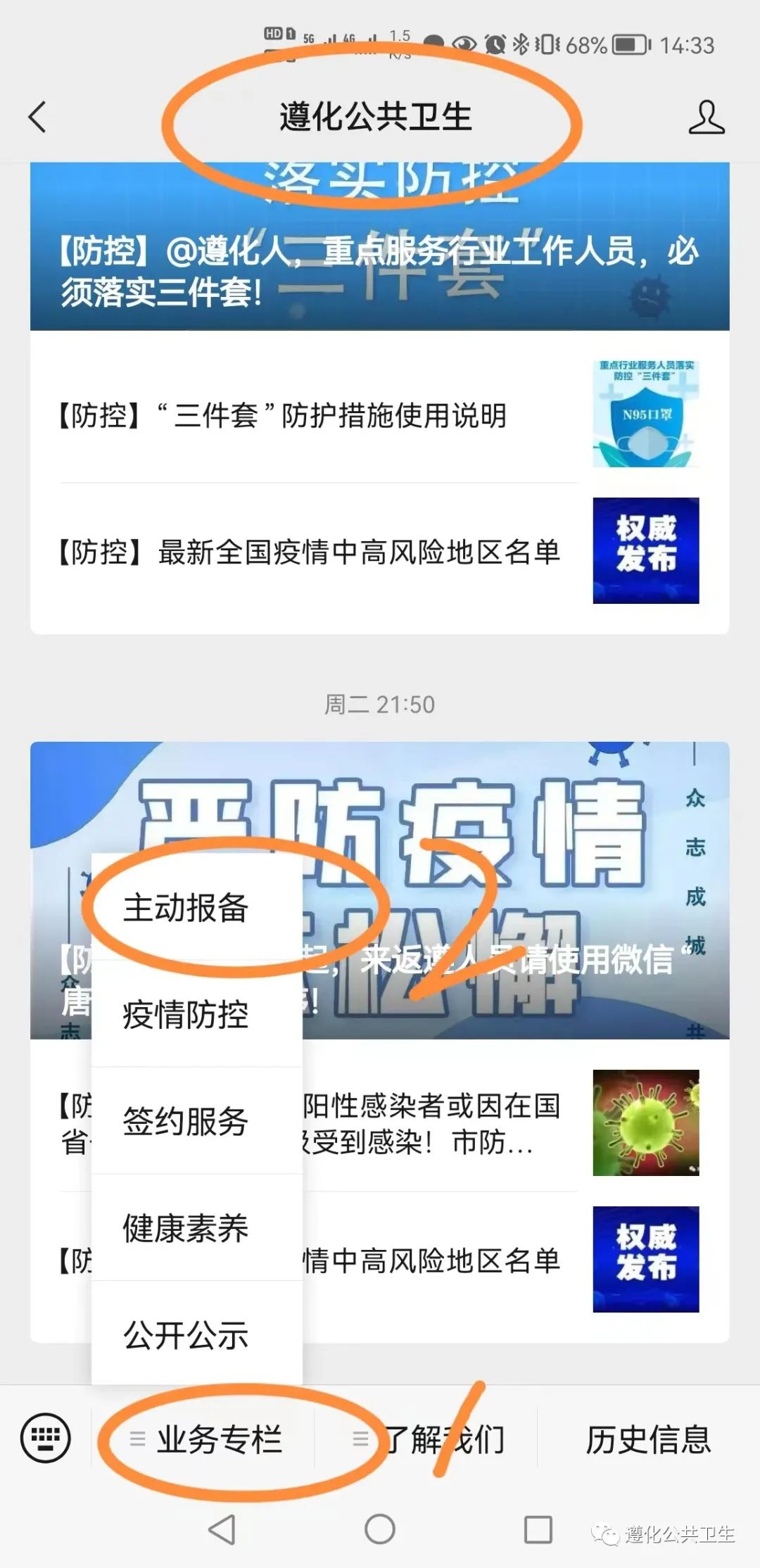Open the 重点服务行业工作人员 三件套 headline article

tap(379, 270)
